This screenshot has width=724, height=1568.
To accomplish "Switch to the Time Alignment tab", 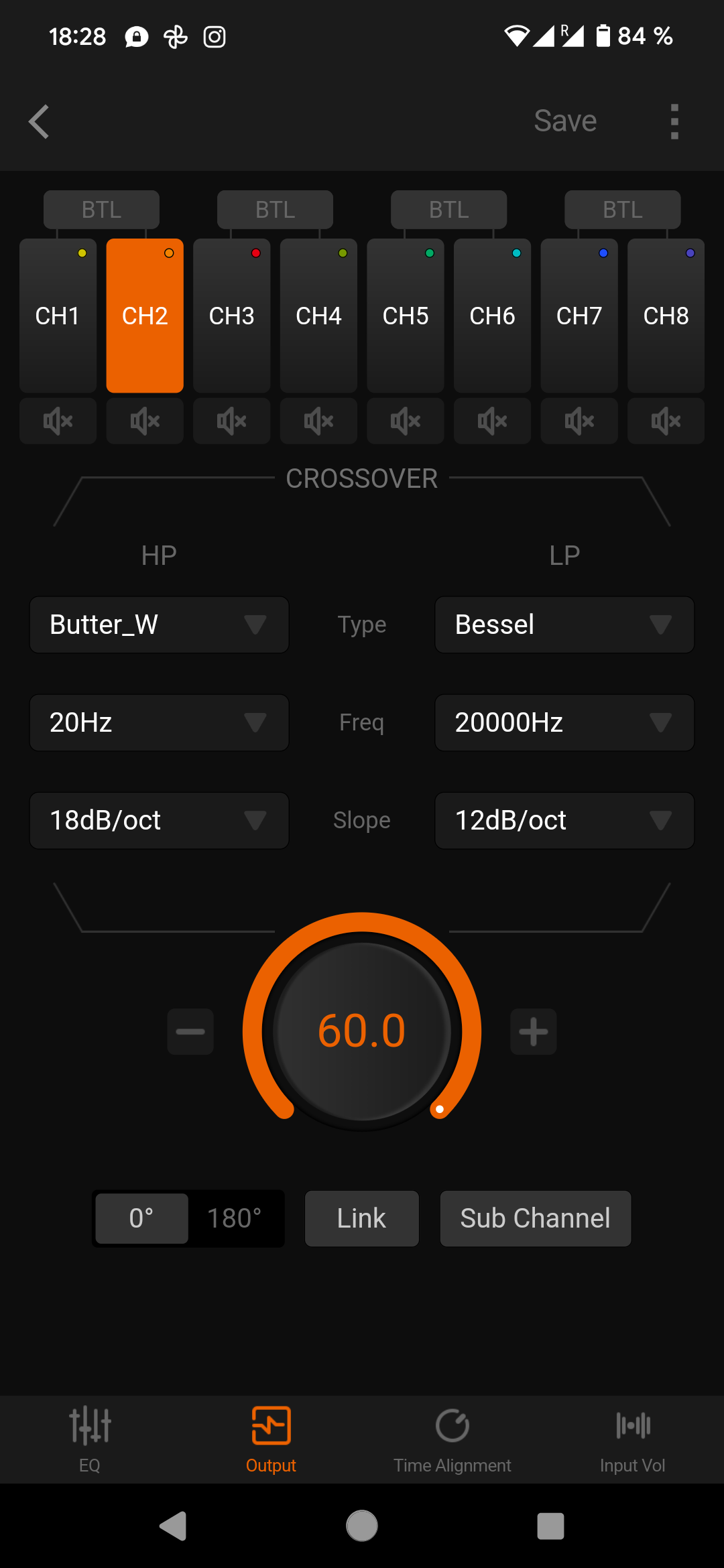I will [452, 1439].
